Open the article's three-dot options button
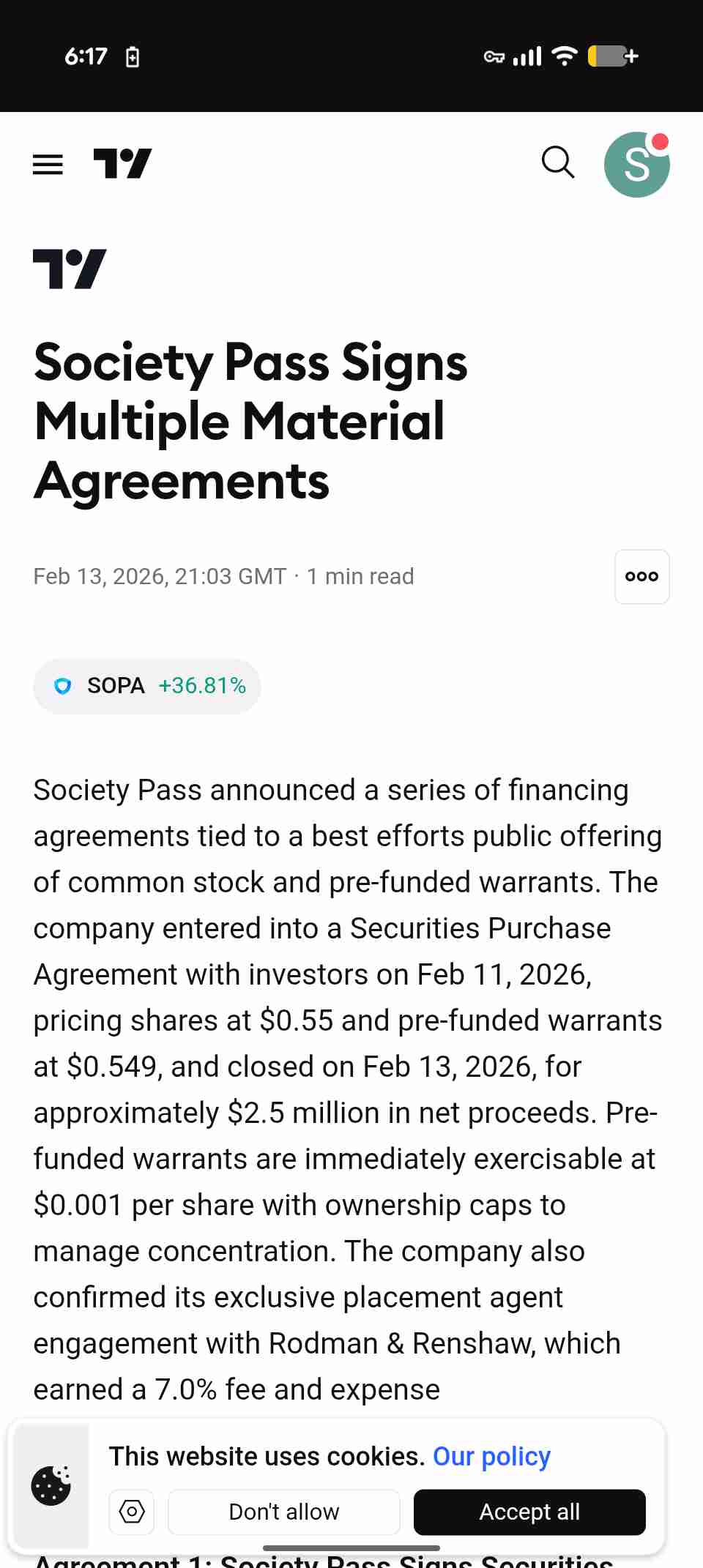Screen dimensions: 703x1568 coord(642,577)
